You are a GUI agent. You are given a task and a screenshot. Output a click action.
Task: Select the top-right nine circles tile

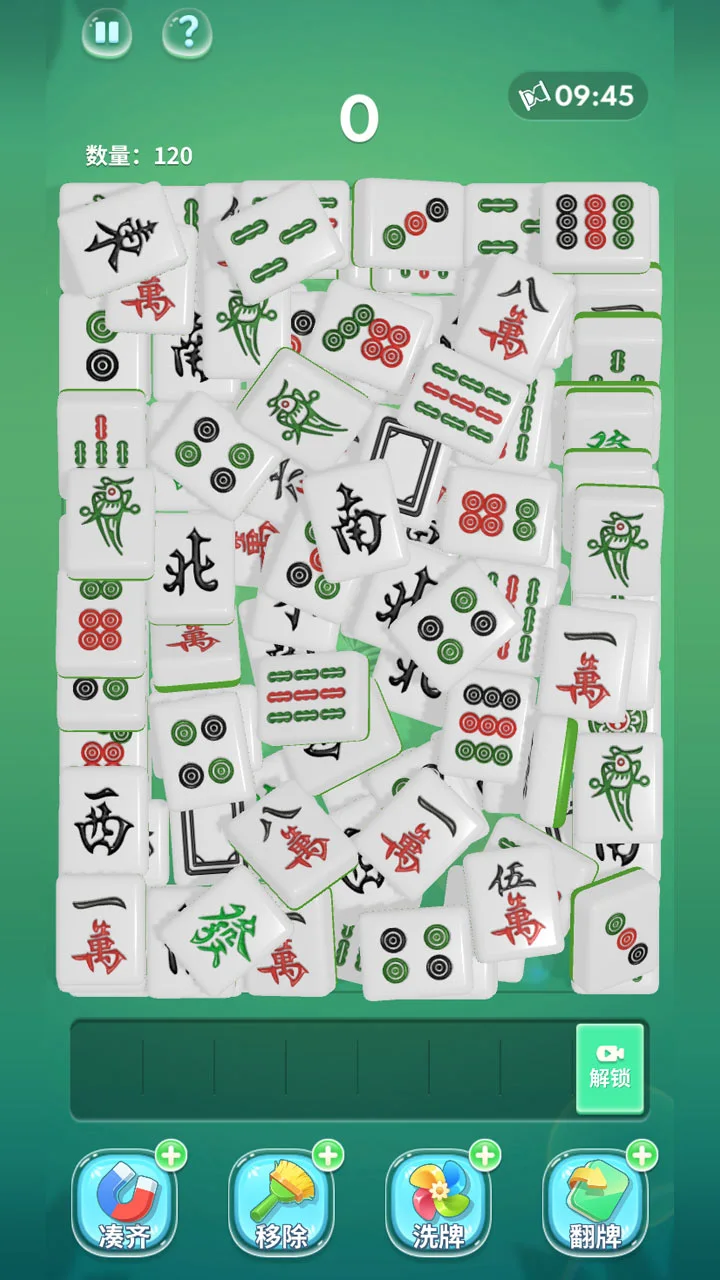click(x=596, y=225)
